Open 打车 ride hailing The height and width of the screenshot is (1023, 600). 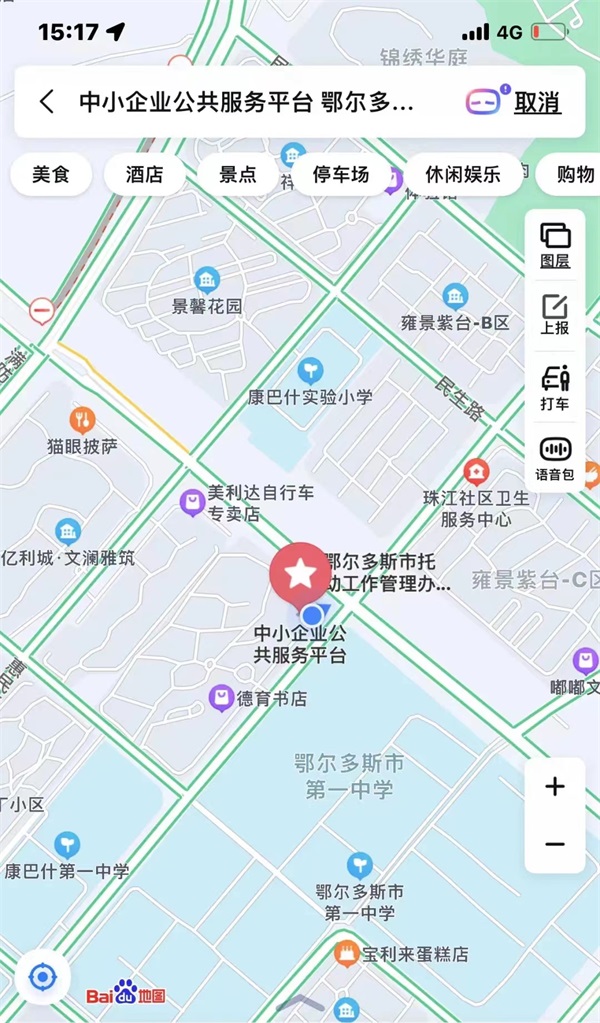tap(555, 388)
